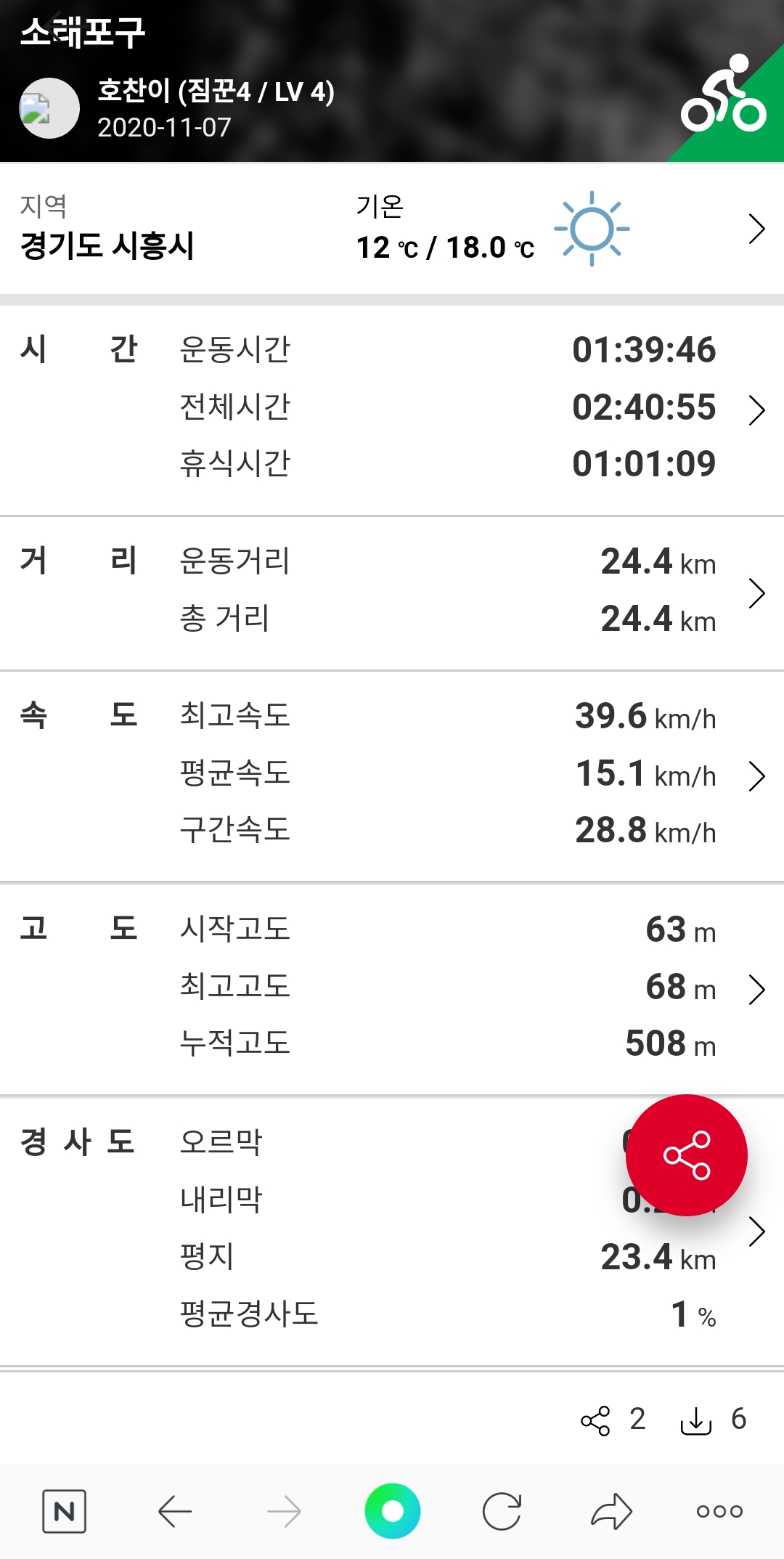Open the browser more options menu
784x1559 pixels.
719,1512
